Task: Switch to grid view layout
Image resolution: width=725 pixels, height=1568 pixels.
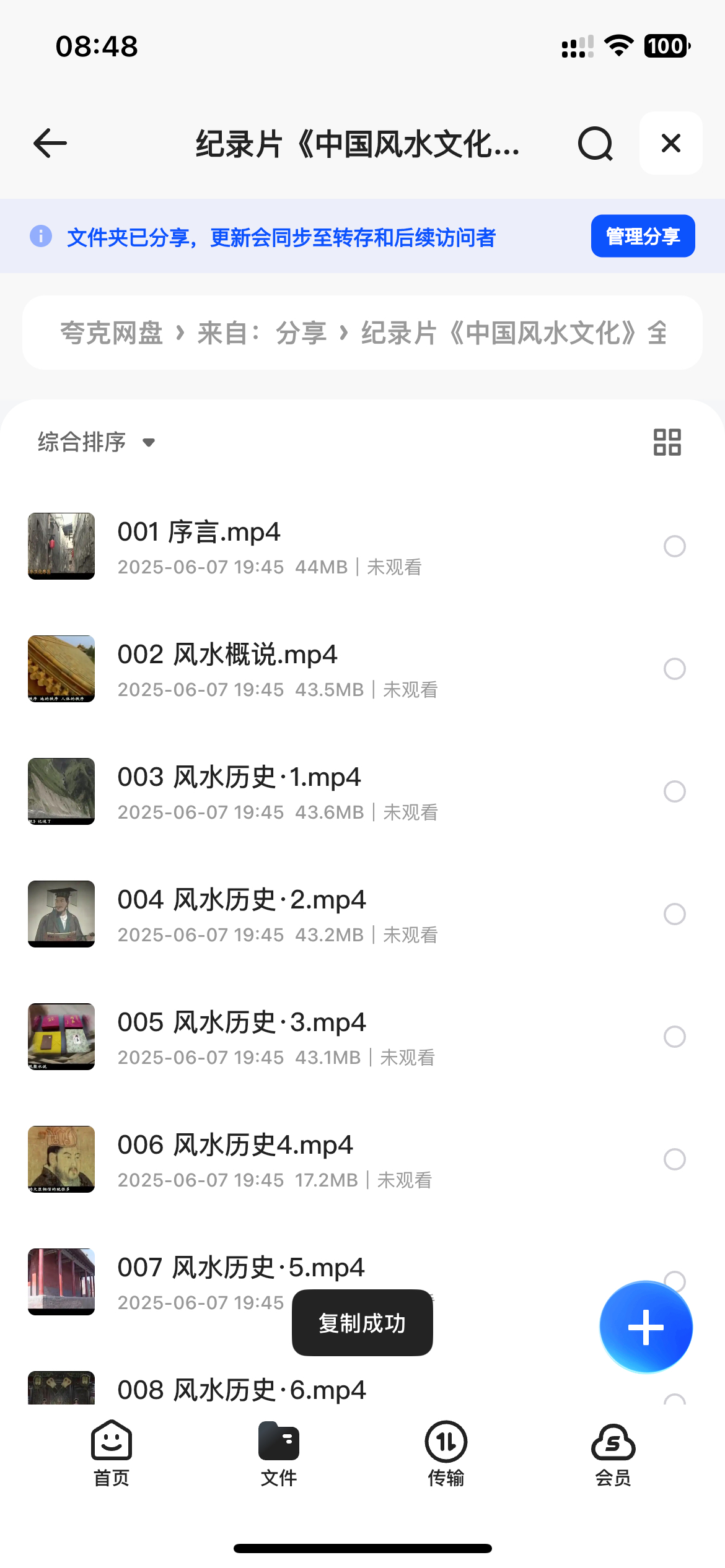Action: pyautogui.click(x=667, y=442)
